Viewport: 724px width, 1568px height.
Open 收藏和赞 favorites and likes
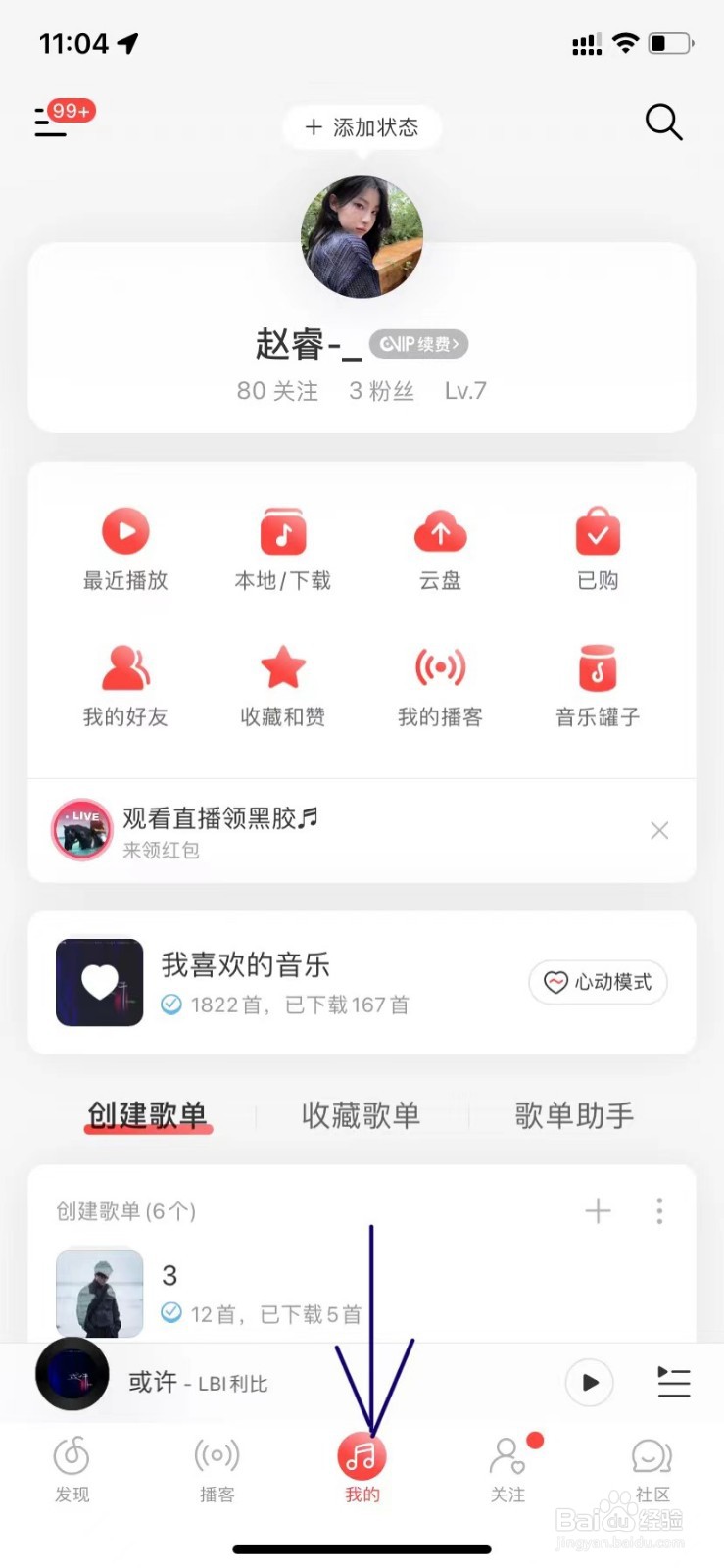coord(283,686)
